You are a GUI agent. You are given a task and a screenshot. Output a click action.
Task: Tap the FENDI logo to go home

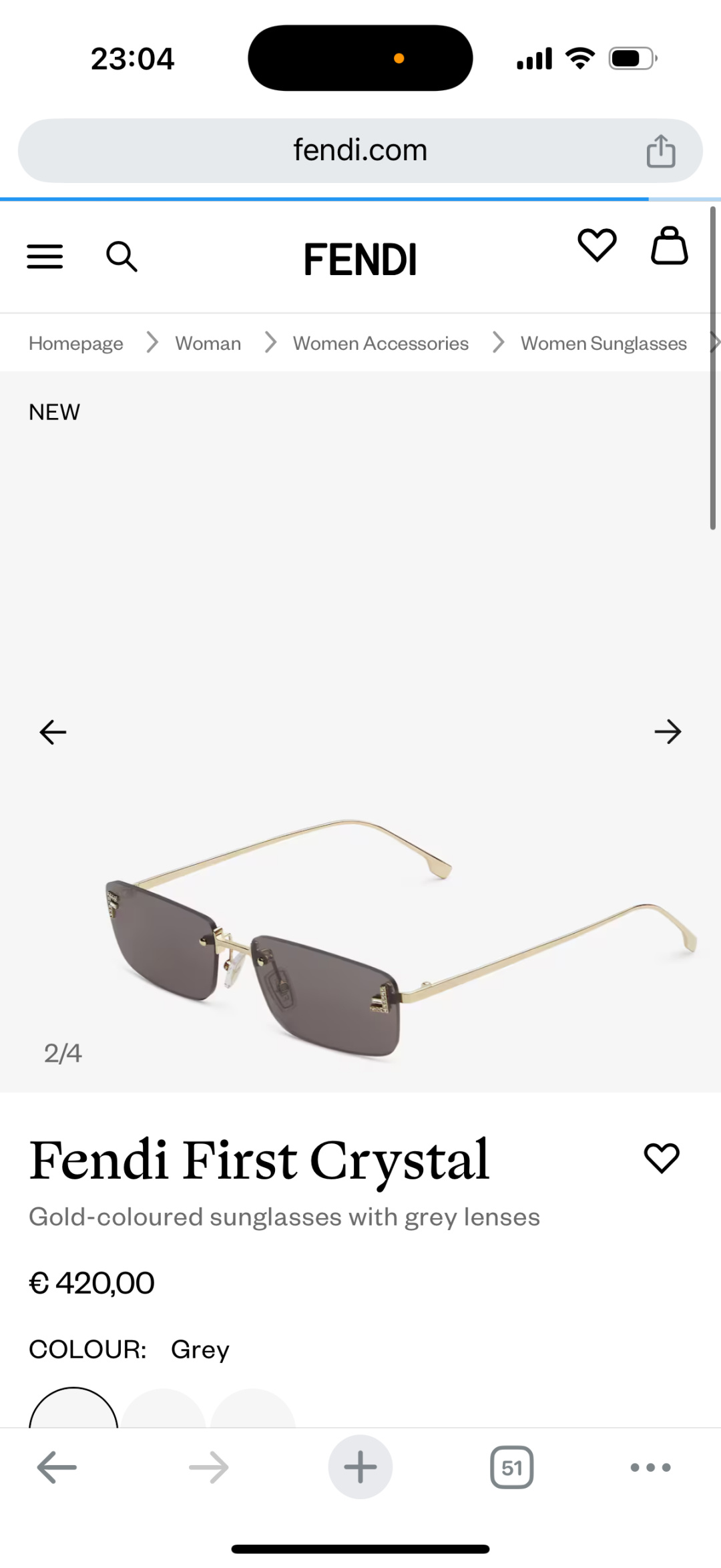(x=360, y=259)
